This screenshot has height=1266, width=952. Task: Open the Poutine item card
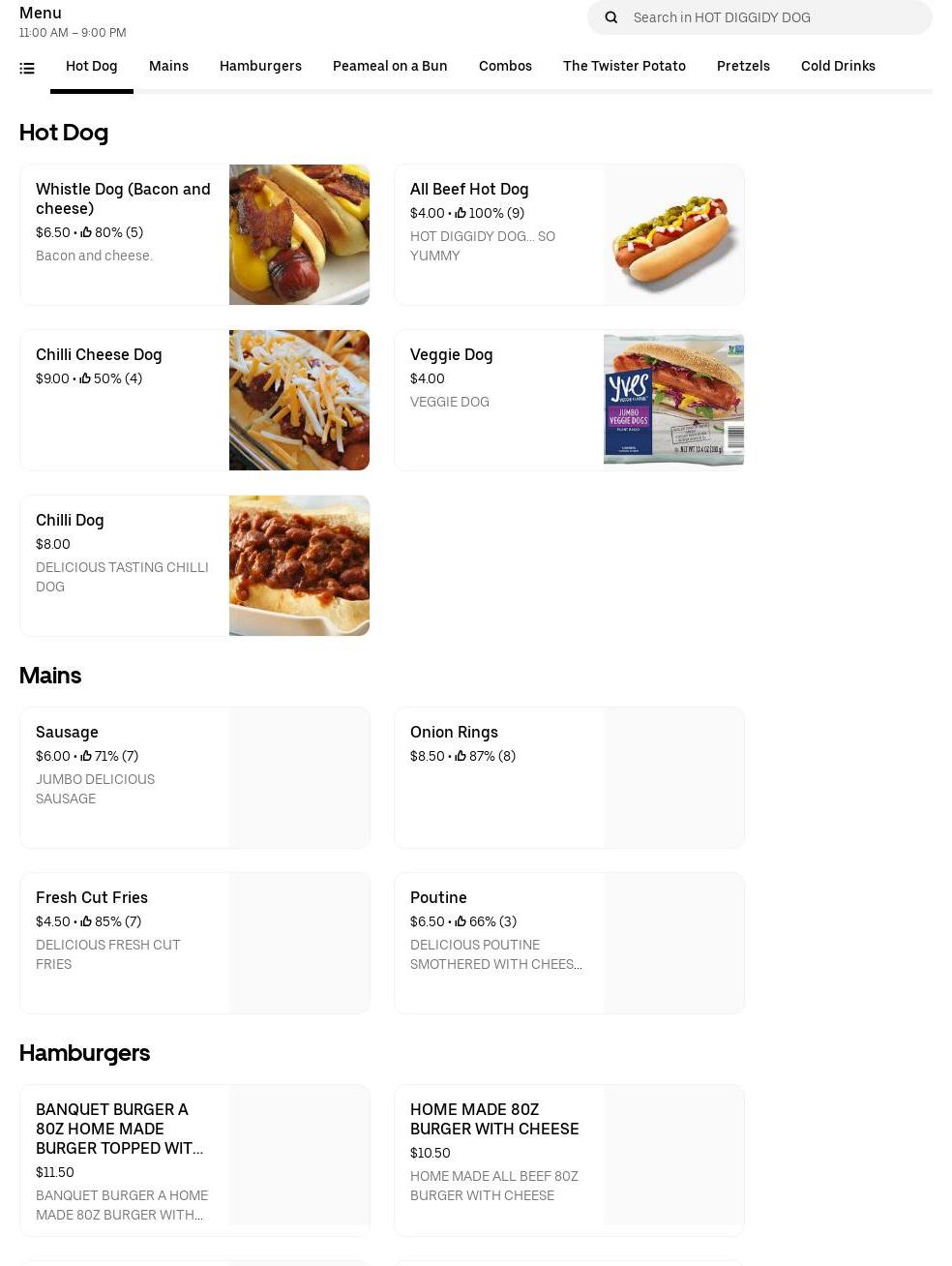pos(569,943)
